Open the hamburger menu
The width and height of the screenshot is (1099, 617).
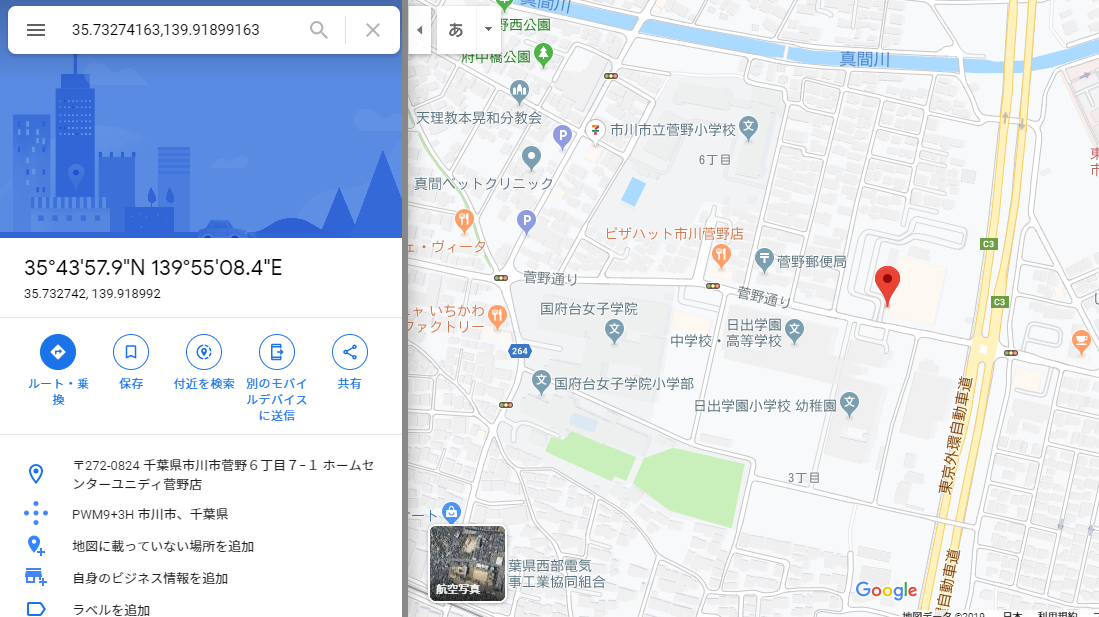36,30
